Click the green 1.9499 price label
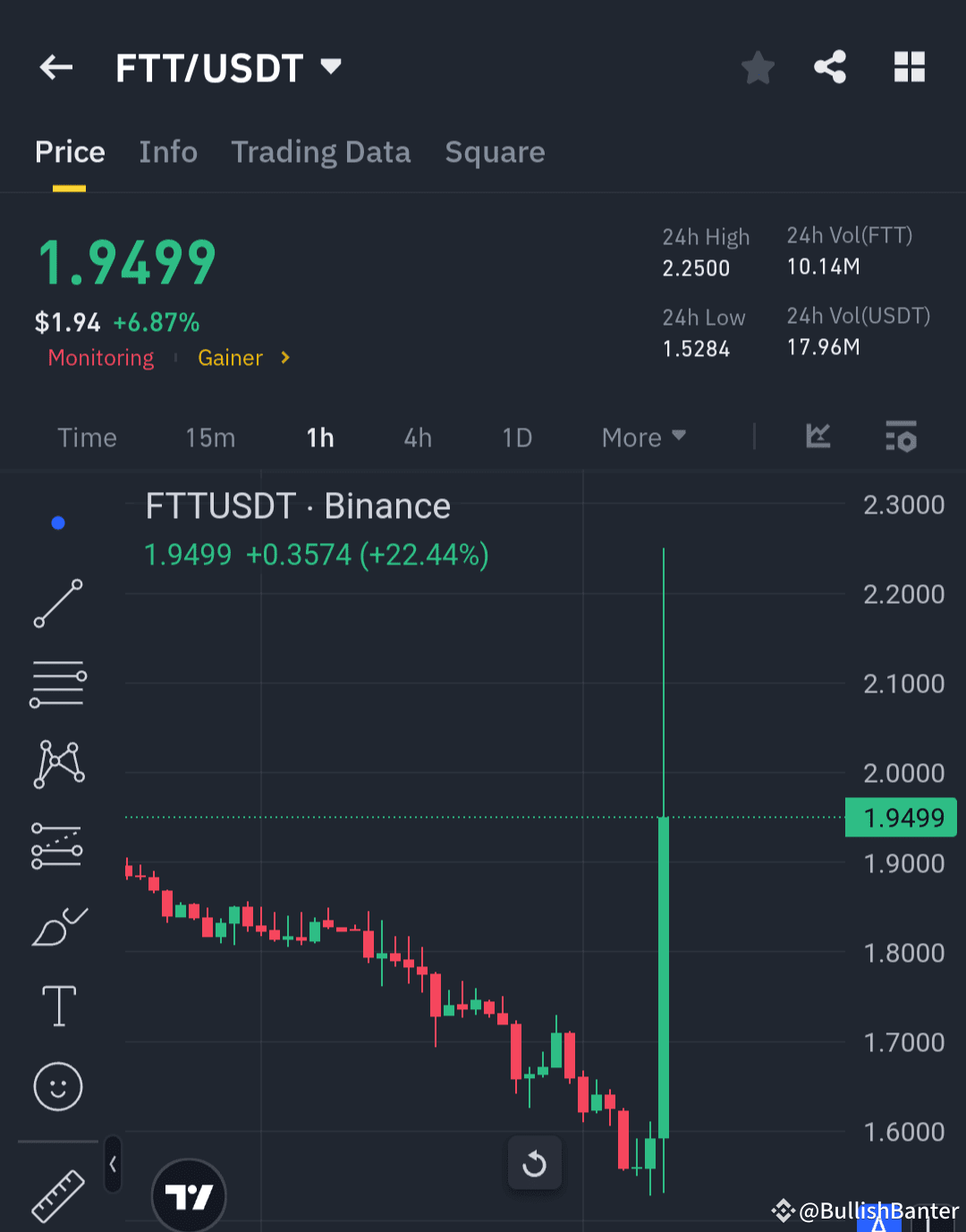 (x=901, y=817)
